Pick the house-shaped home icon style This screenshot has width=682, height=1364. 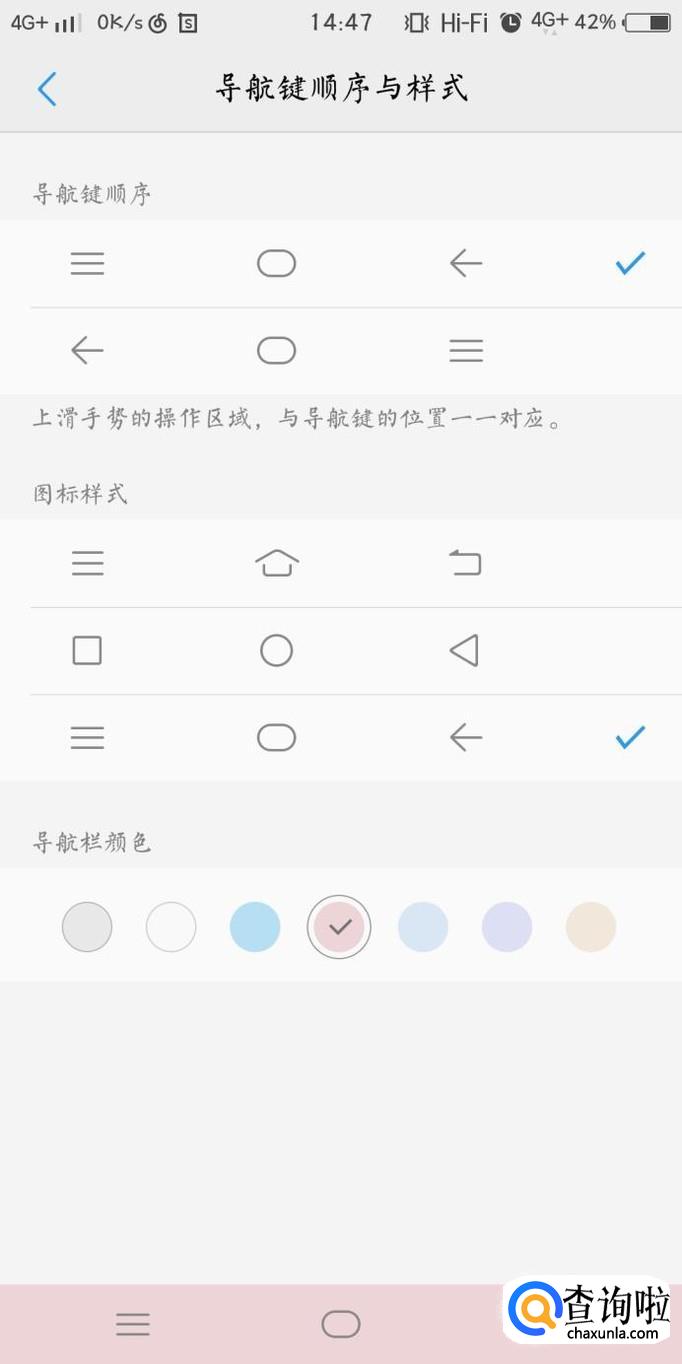[x=340, y=564]
